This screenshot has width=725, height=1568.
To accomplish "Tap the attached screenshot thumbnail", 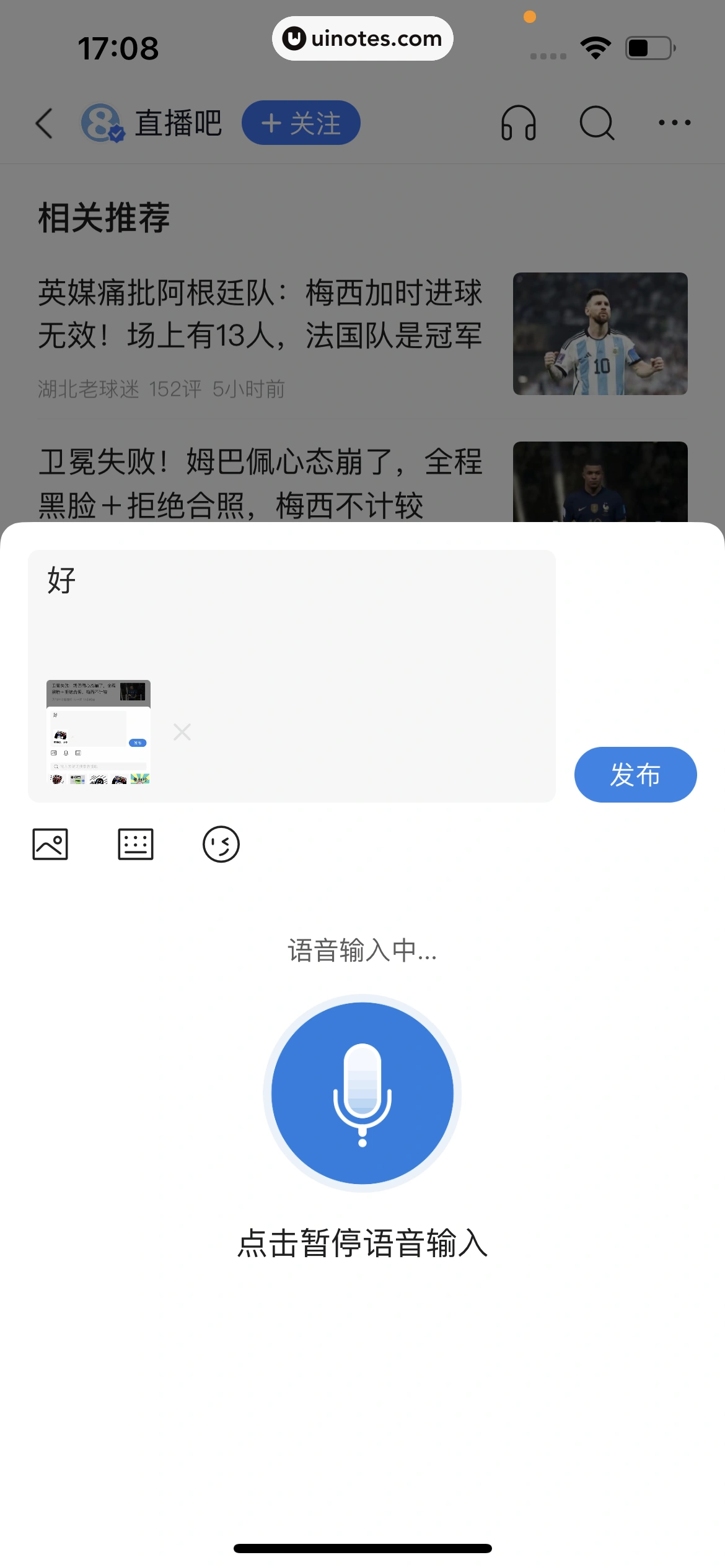I will point(99,731).
